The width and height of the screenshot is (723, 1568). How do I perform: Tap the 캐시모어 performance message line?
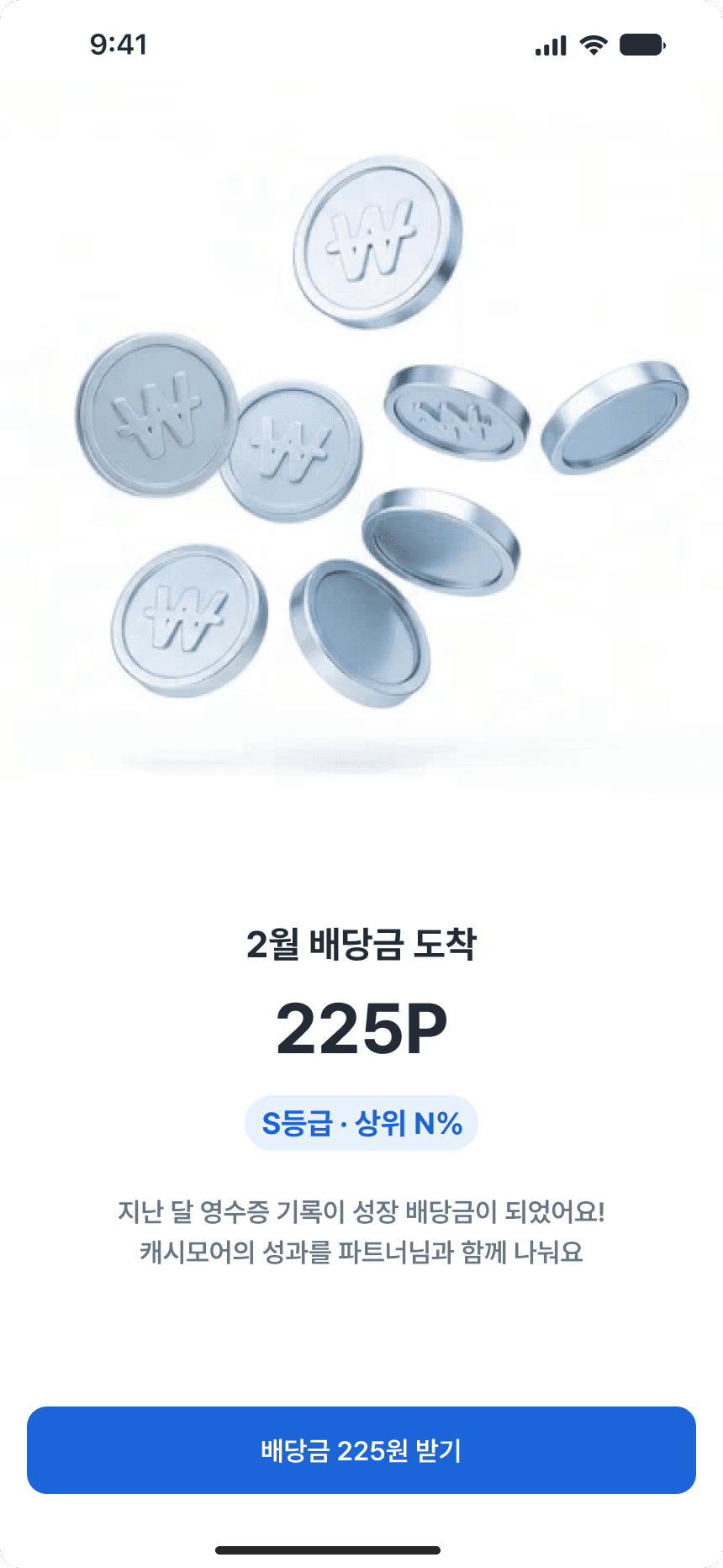point(361,1252)
